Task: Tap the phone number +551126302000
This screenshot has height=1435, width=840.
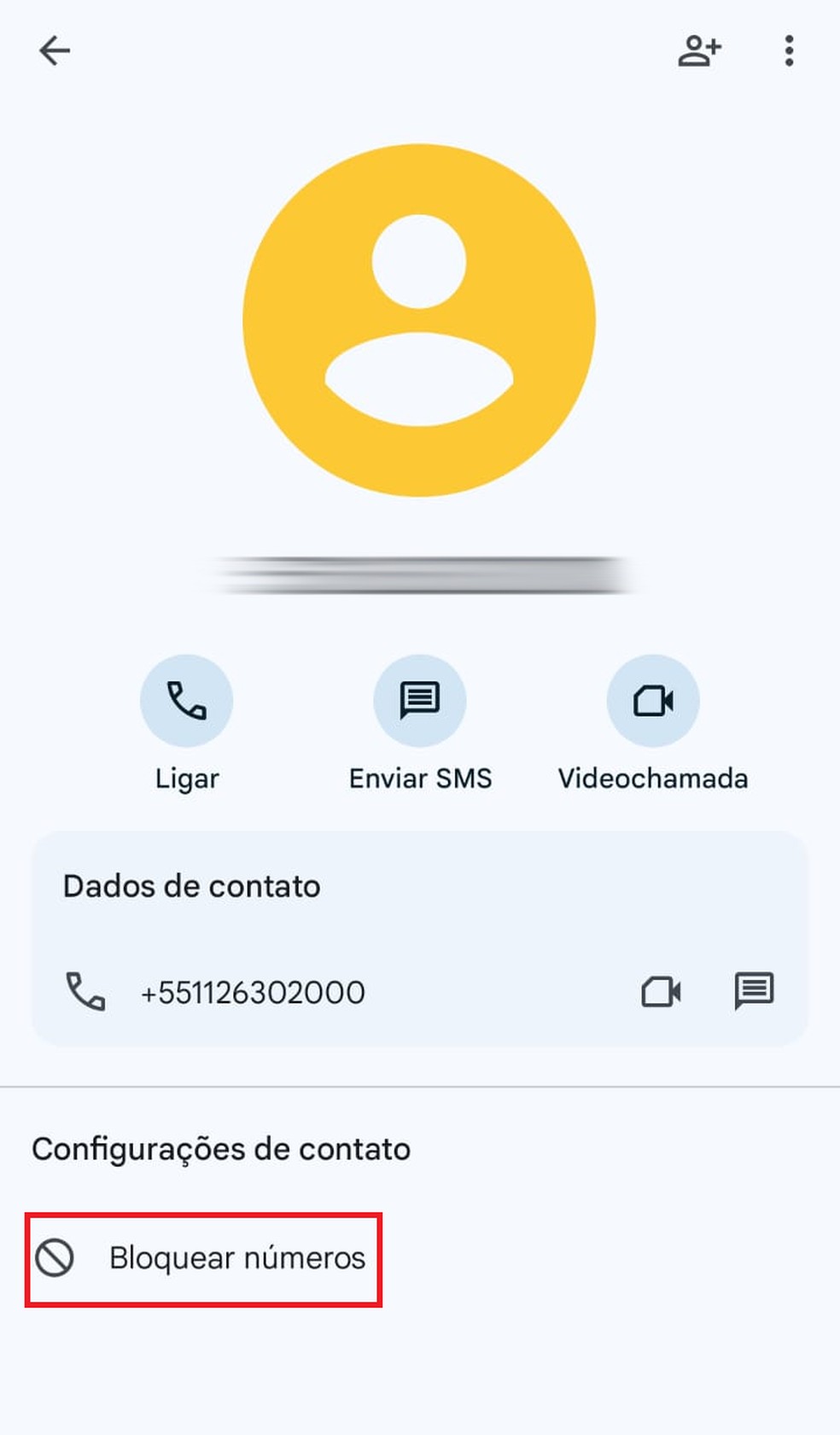Action: [x=254, y=991]
